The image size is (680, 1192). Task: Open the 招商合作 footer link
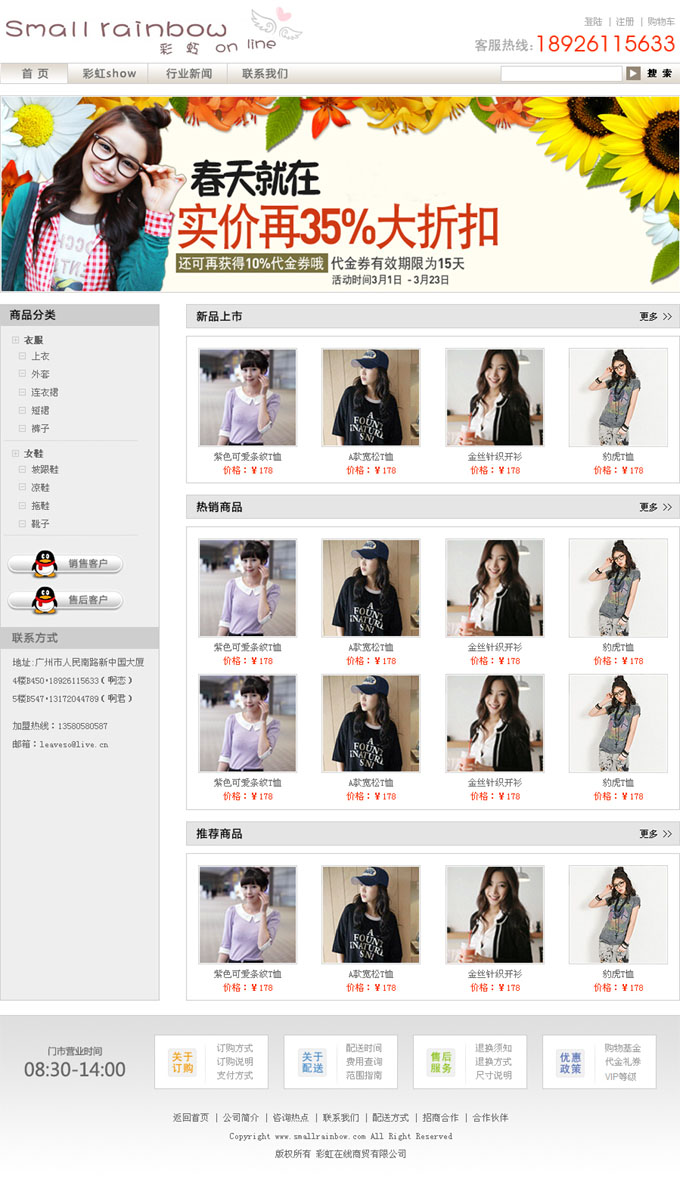click(440, 1118)
